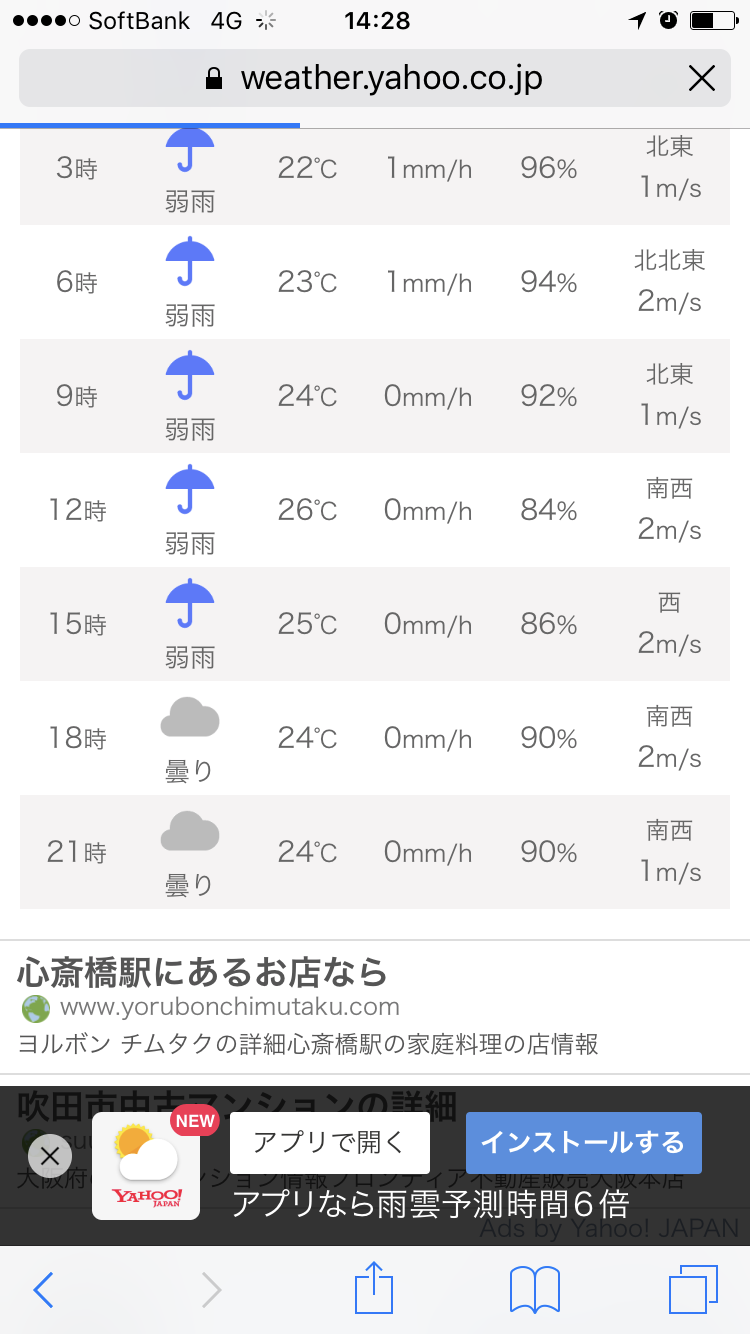
Task: Open the 心斎橋駅にあるお店なら ad link
Action: coord(202,972)
